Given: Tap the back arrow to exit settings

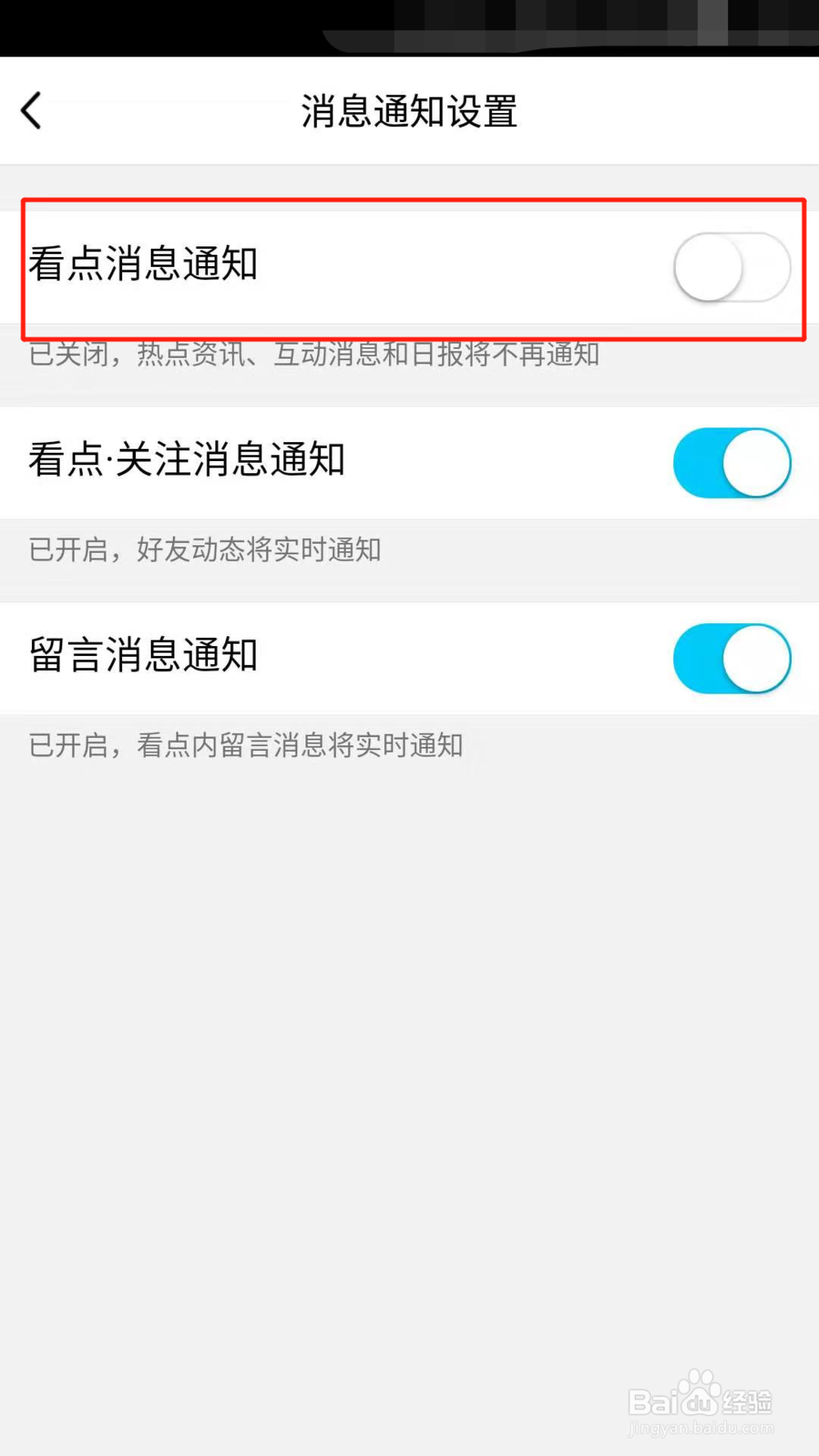Looking at the screenshot, I should 32,110.
